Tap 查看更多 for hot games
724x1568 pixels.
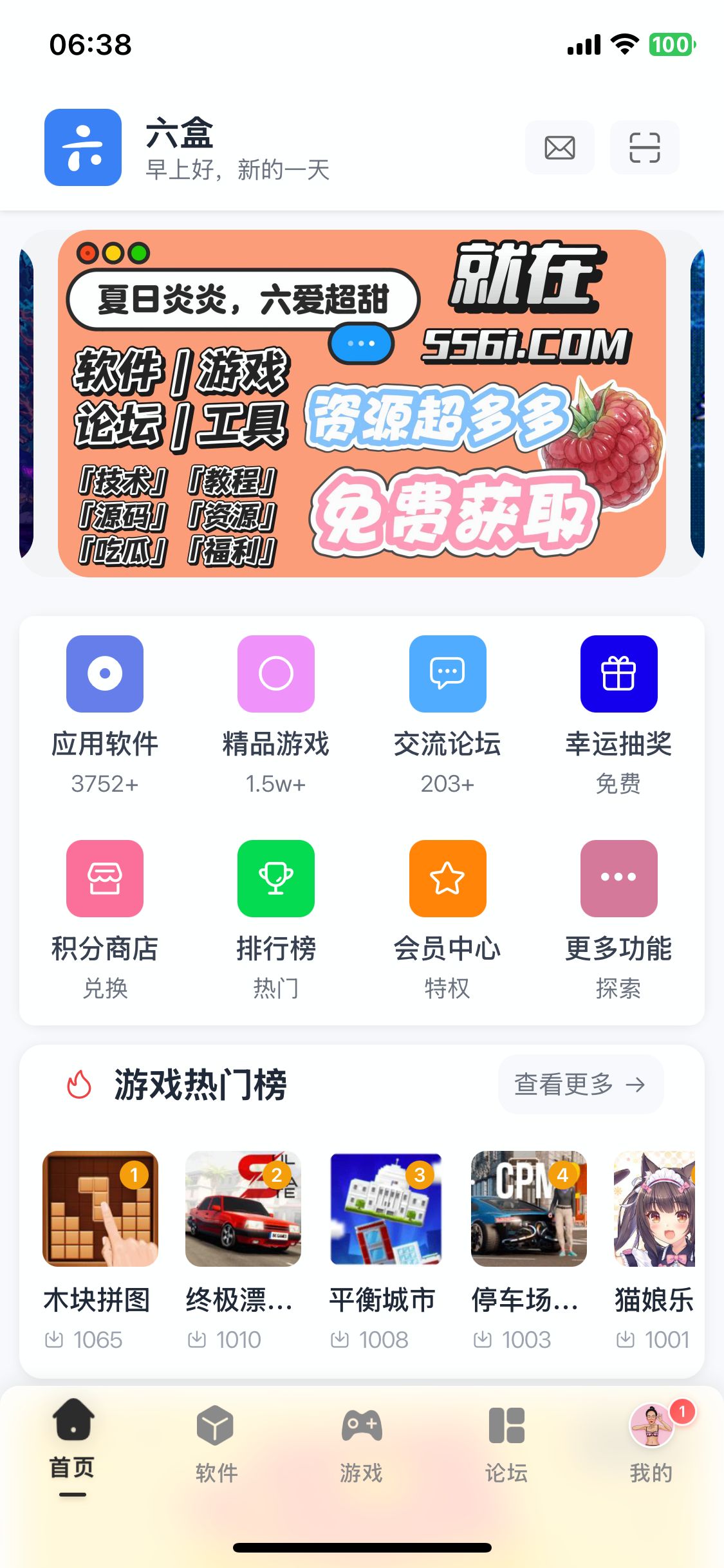(580, 1085)
